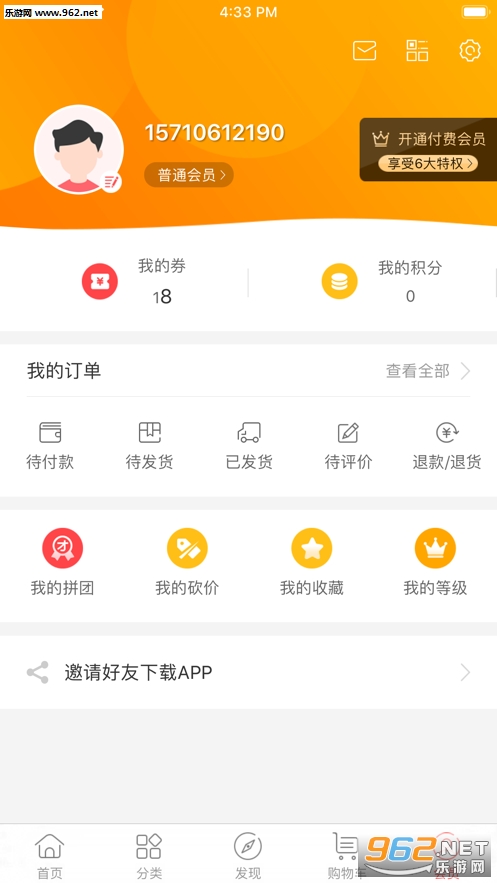Open 待评价 orders awaiting review
This screenshot has width=497, height=883.
click(348, 446)
